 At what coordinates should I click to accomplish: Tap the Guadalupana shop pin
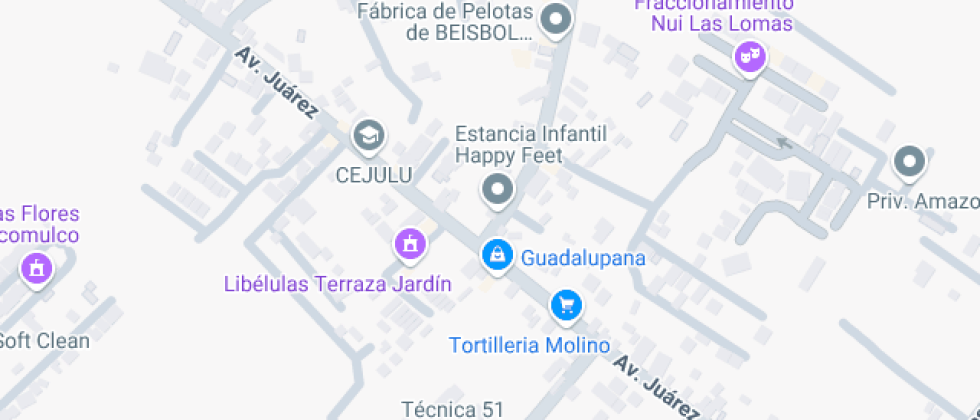(496, 255)
